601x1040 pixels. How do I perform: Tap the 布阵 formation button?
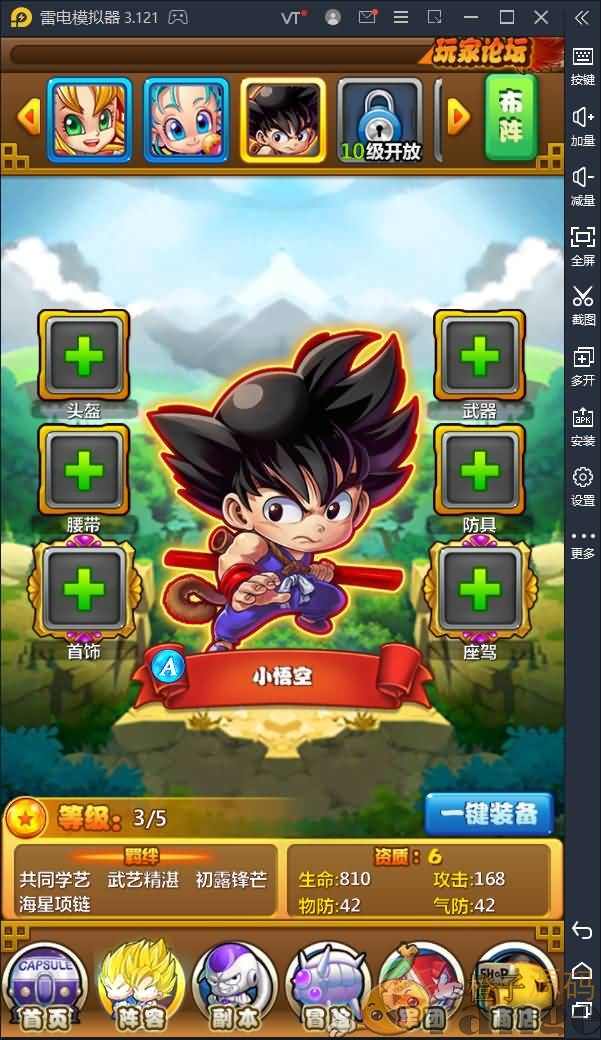[511, 119]
